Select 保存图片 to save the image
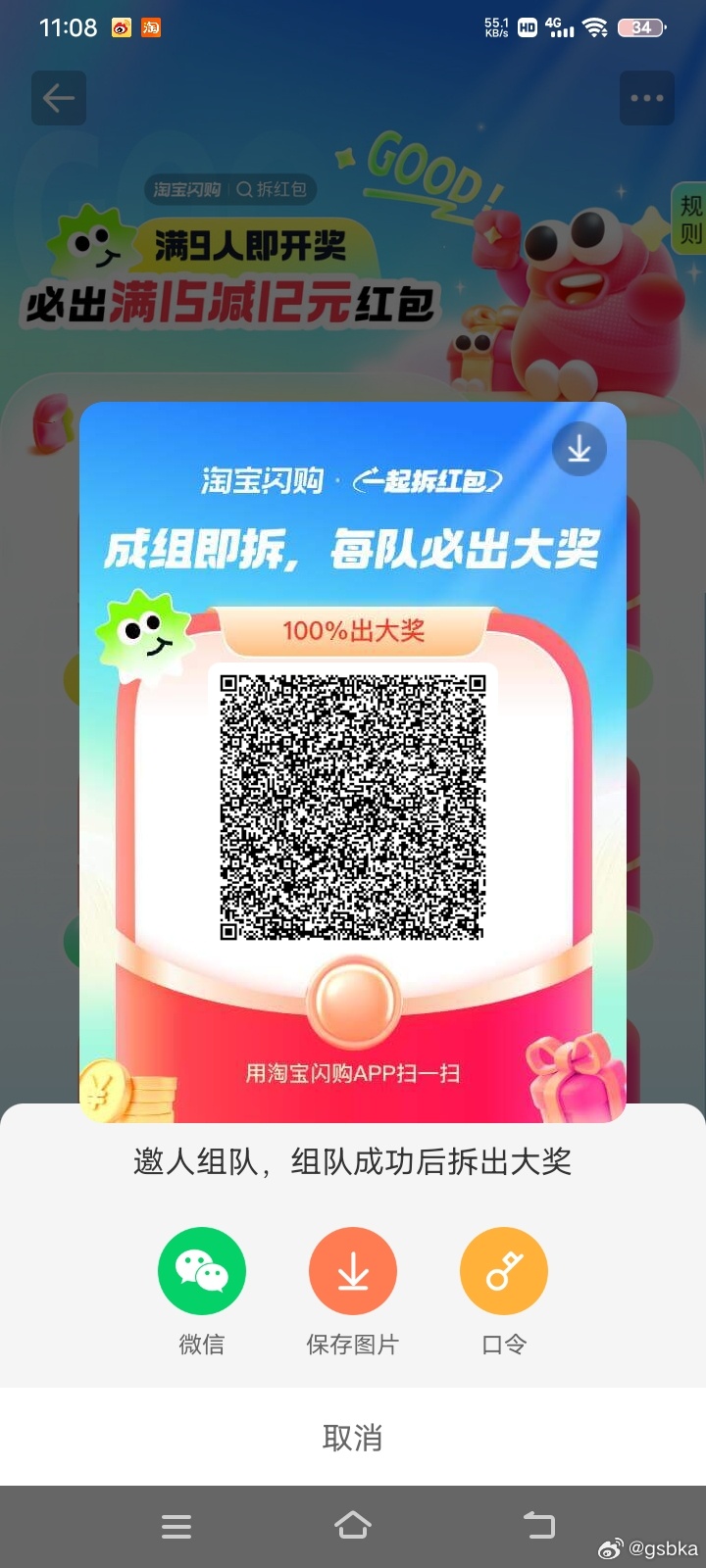This screenshot has height=1568, width=706. [x=353, y=1271]
